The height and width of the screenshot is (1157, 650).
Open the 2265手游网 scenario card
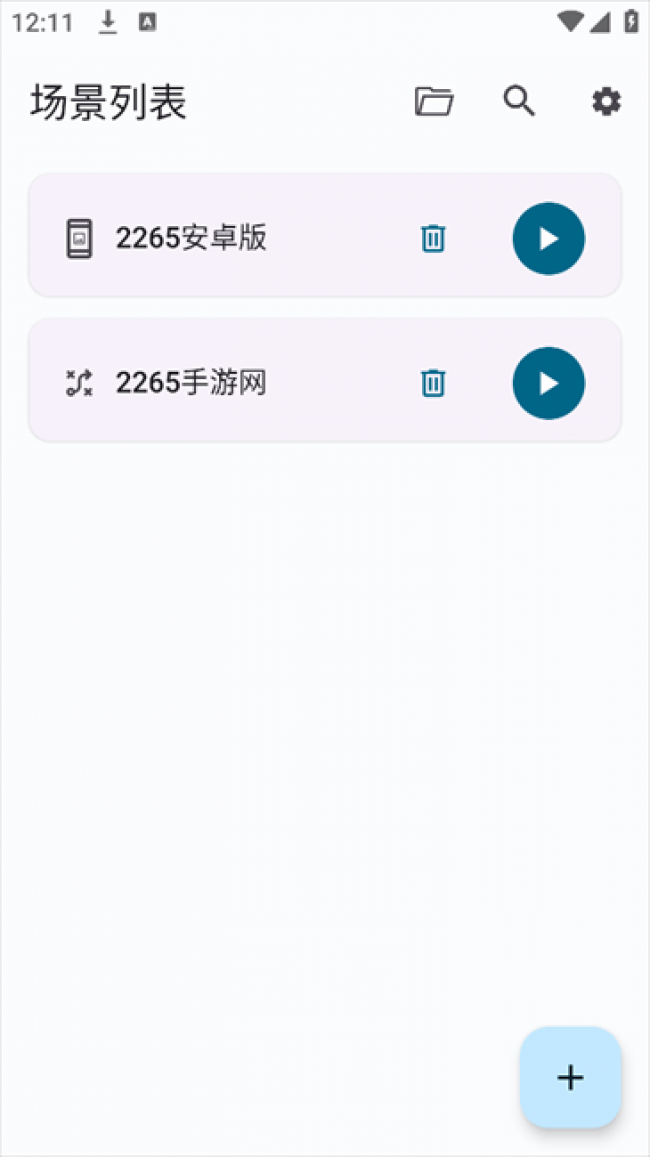tap(325, 380)
